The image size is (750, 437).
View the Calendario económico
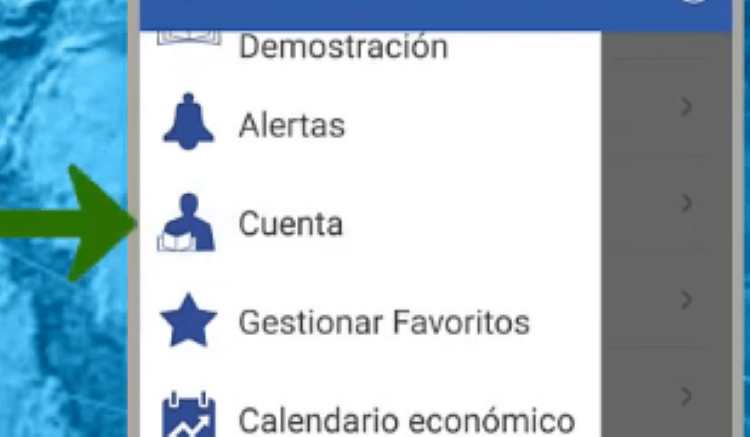406,418
